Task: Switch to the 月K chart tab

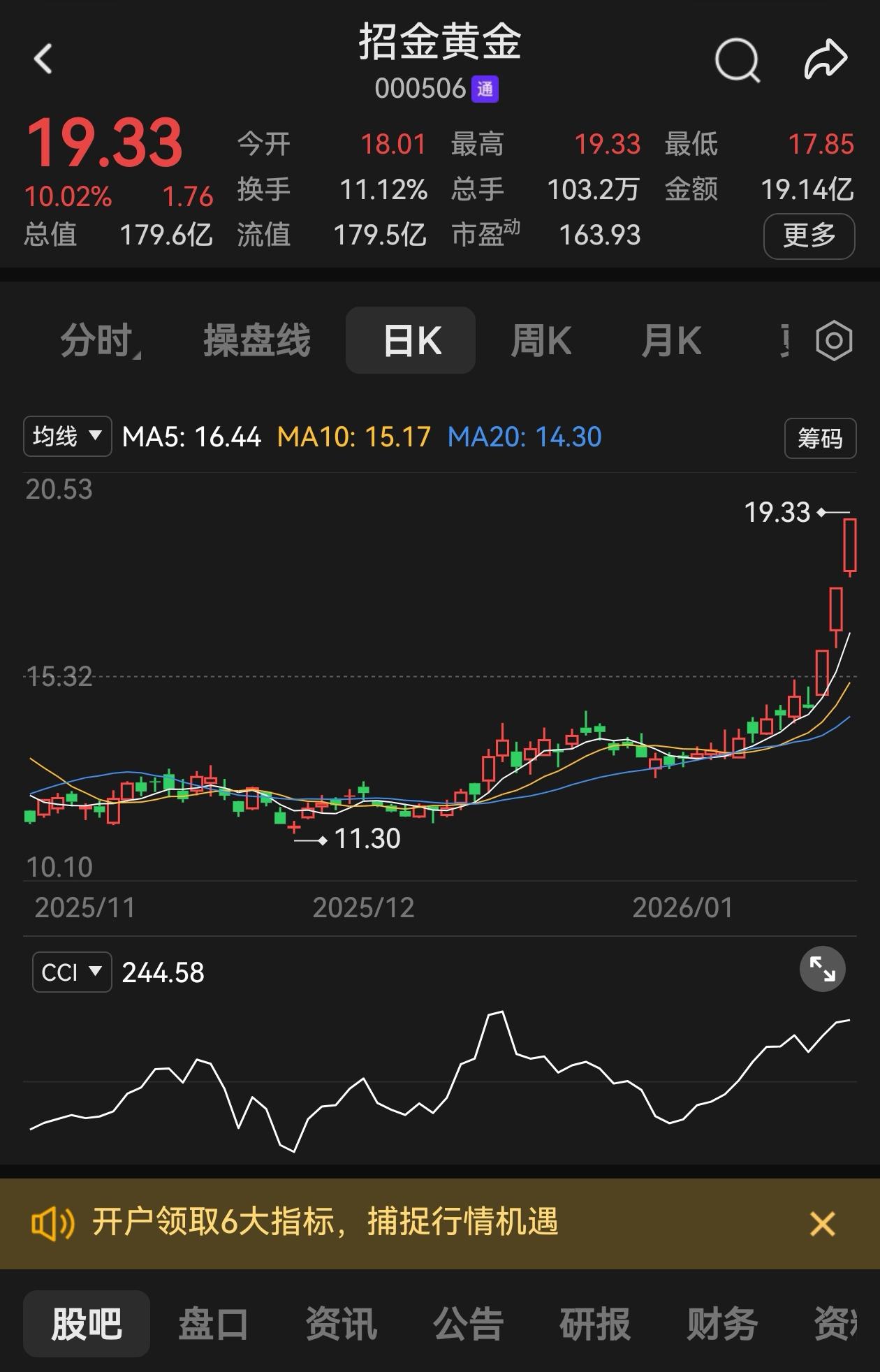Action: pos(670,341)
